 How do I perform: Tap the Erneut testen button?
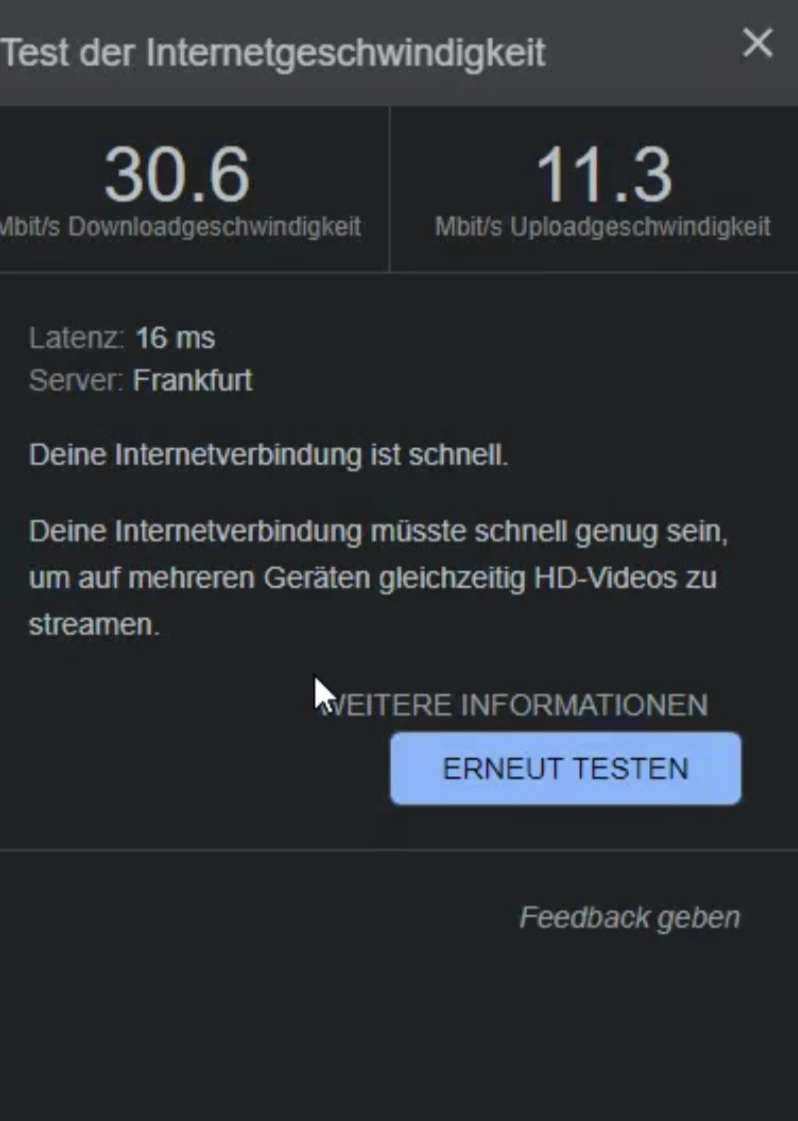click(565, 768)
